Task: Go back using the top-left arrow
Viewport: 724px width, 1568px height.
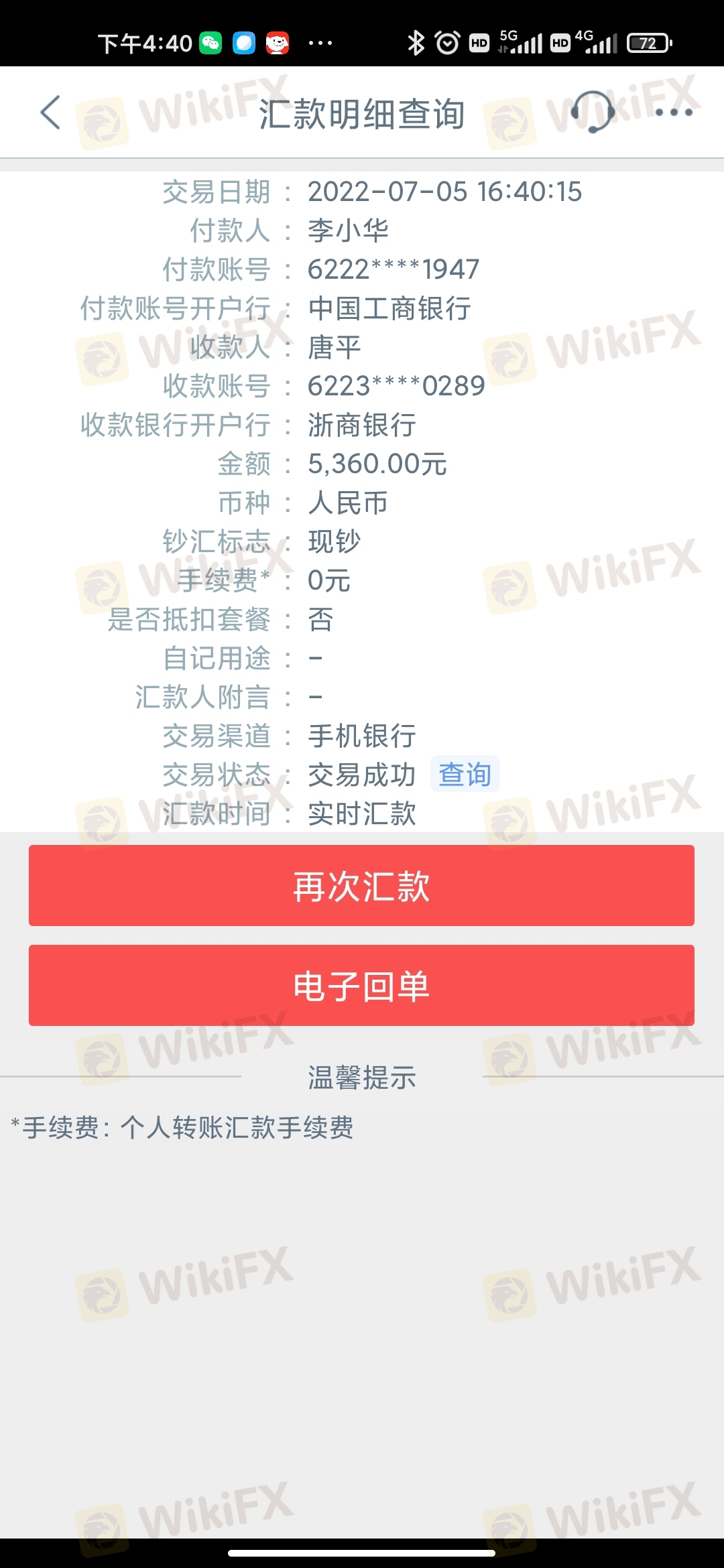Action: [50, 112]
